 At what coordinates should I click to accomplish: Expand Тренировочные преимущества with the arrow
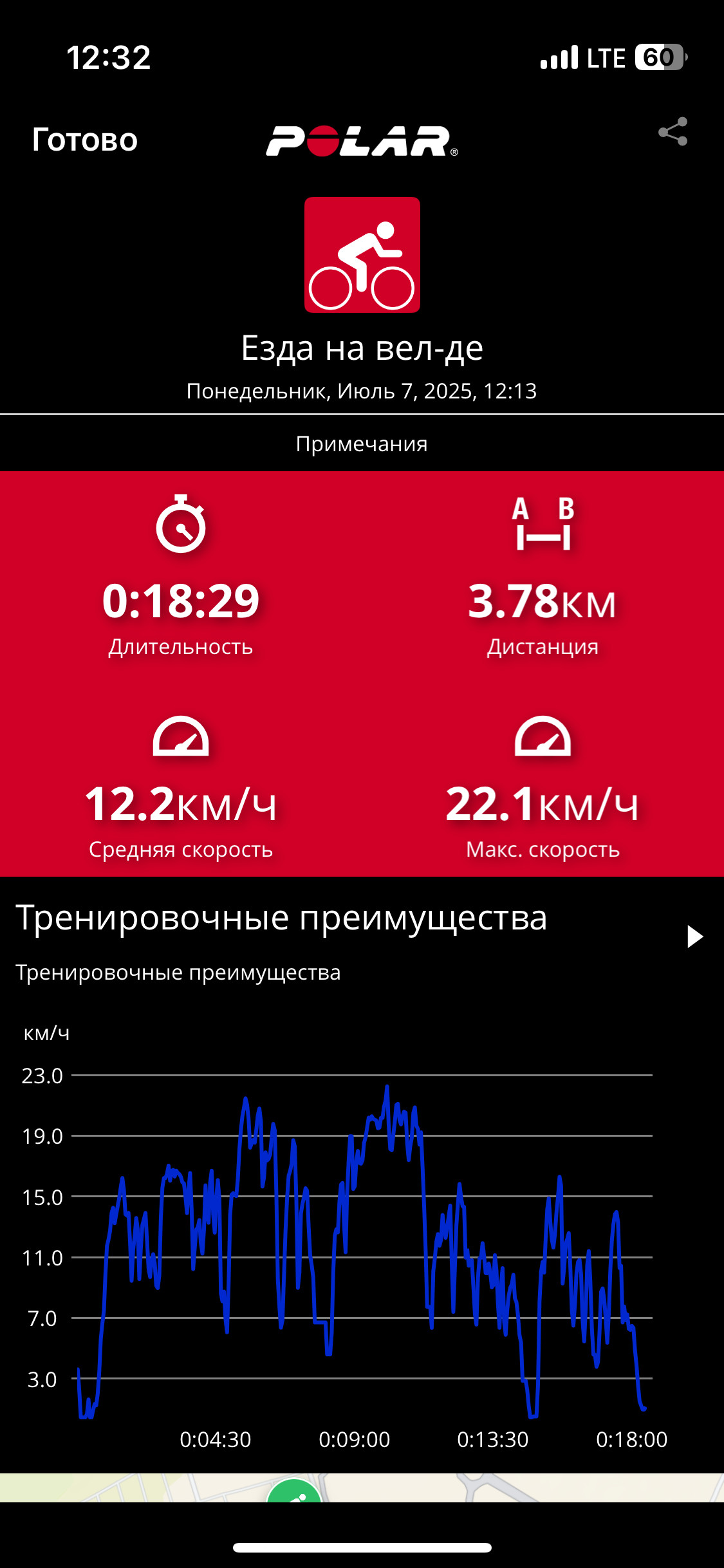pyautogui.click(x=694, y=937)
